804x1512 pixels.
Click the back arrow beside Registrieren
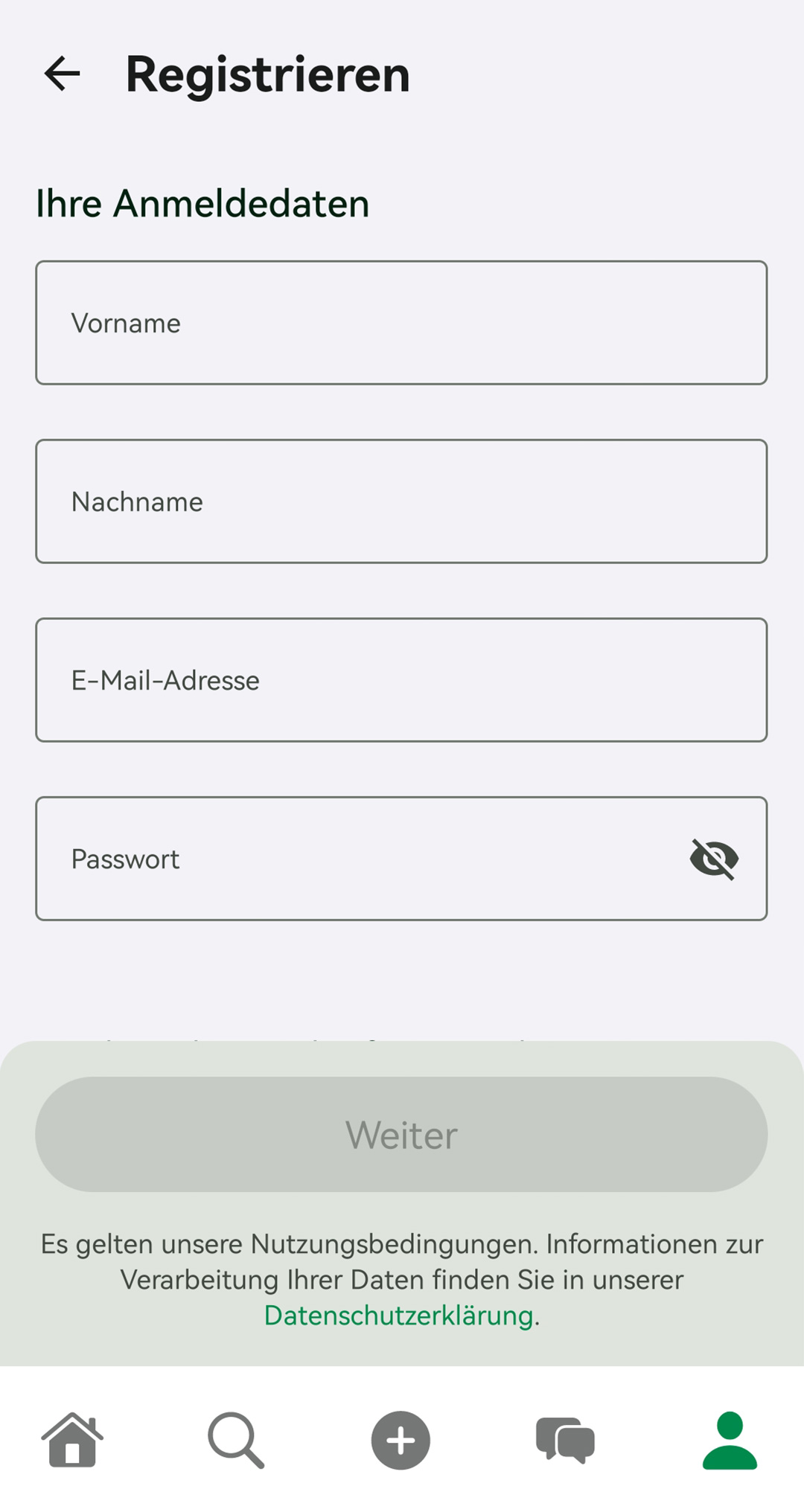click(62, 74)
